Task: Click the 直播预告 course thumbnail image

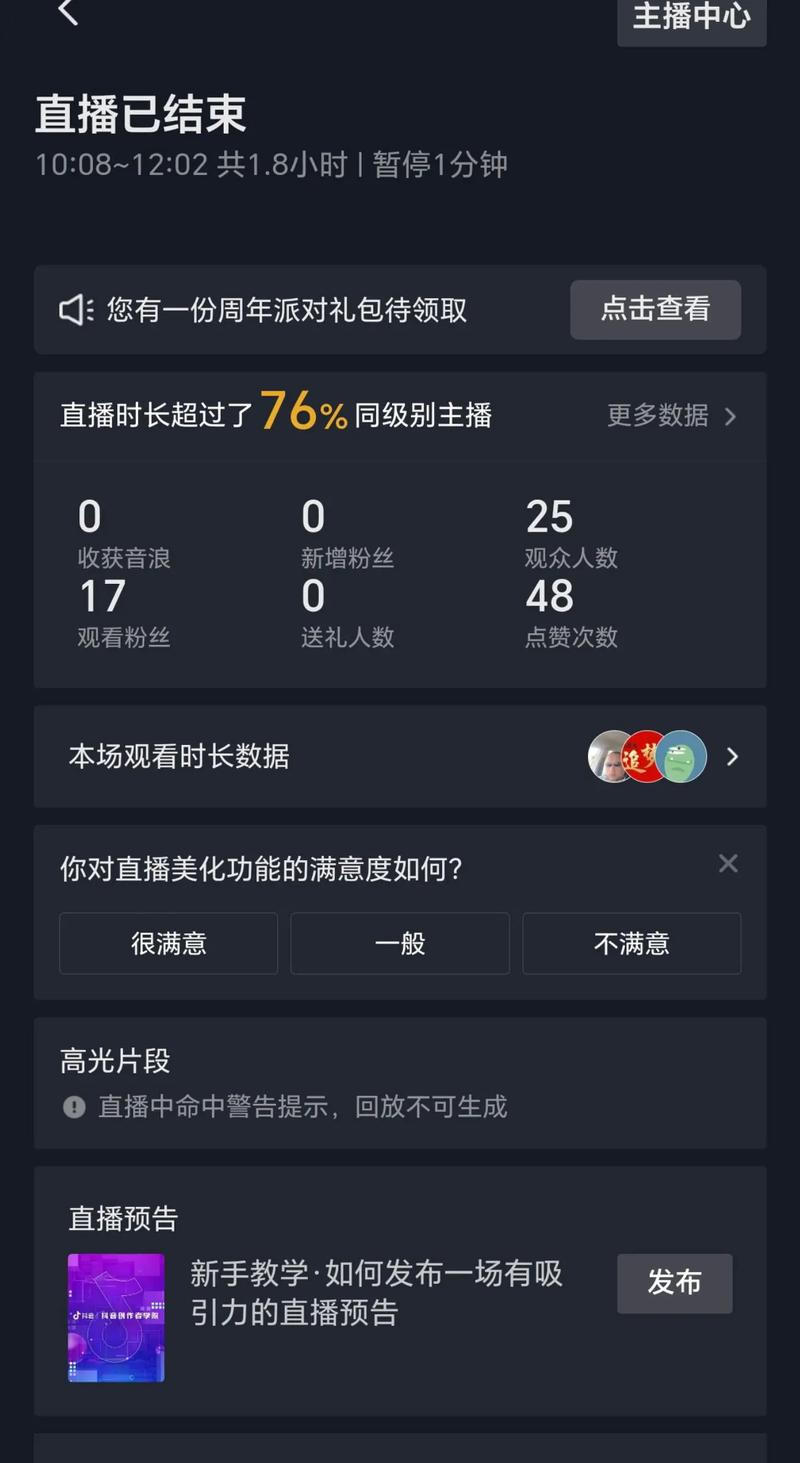Action: click(116, 1318)
